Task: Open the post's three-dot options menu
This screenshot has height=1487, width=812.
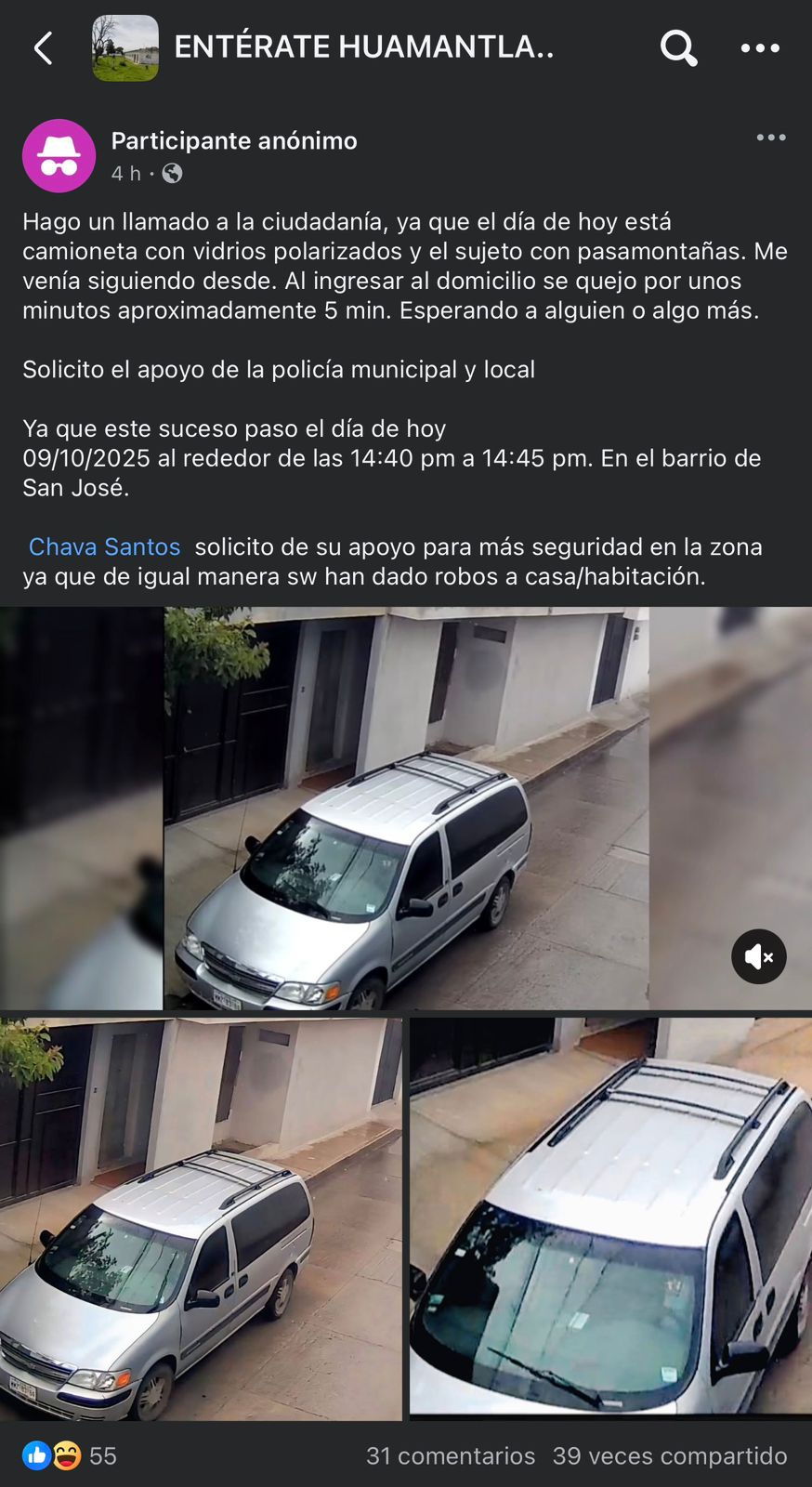Action: pyautogui.click(x=770, y=138)
